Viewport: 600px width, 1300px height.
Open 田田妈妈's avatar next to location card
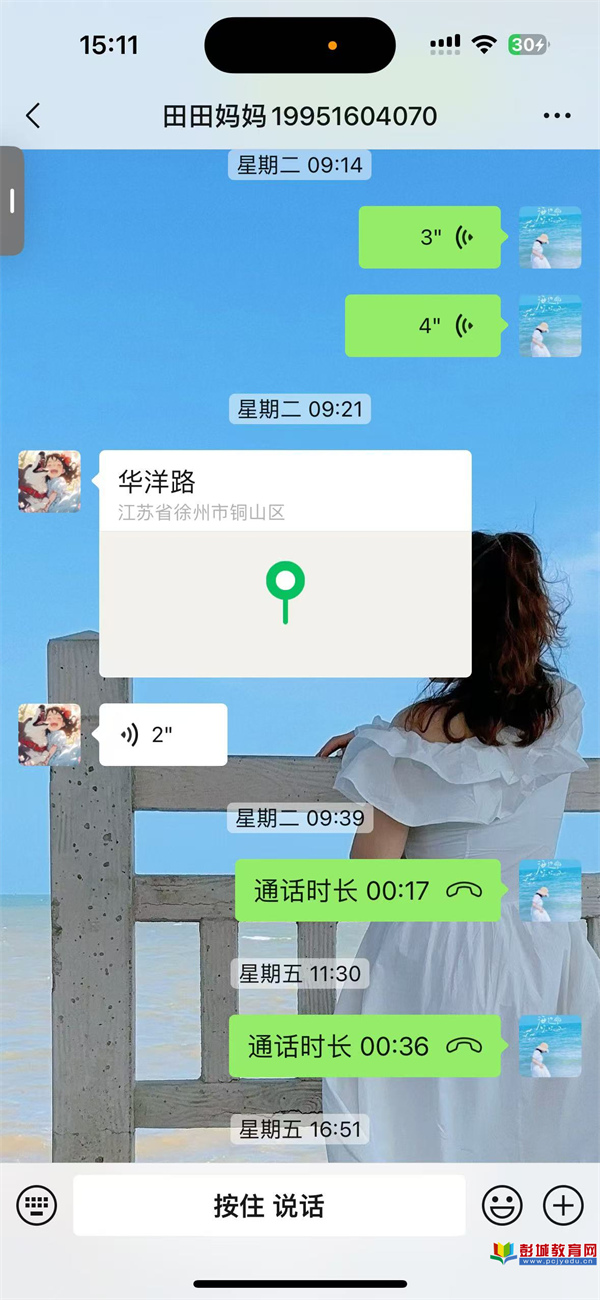pos(50,481)
